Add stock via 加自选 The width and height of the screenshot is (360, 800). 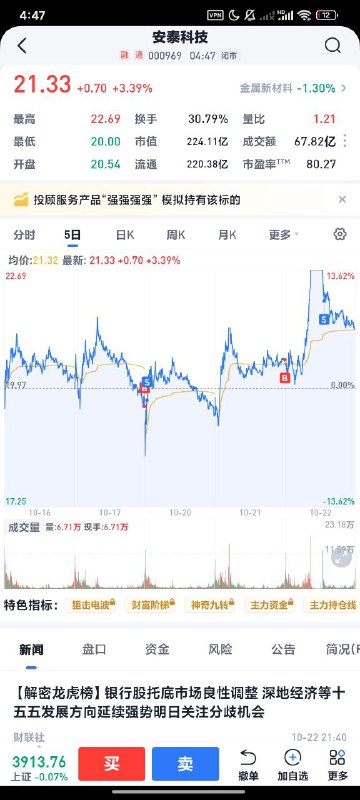[293, 765]
